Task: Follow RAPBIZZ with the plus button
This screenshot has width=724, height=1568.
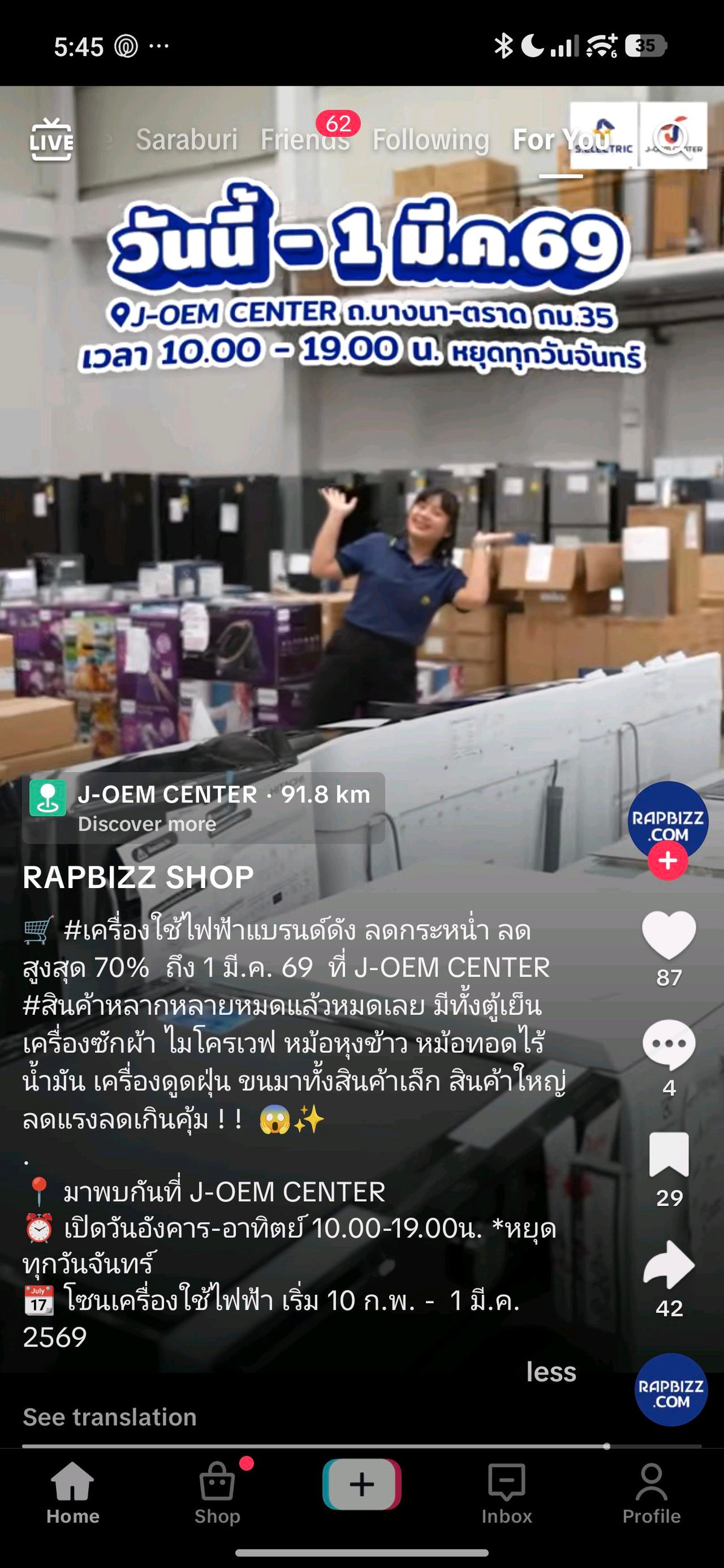Action: point(667,861)
